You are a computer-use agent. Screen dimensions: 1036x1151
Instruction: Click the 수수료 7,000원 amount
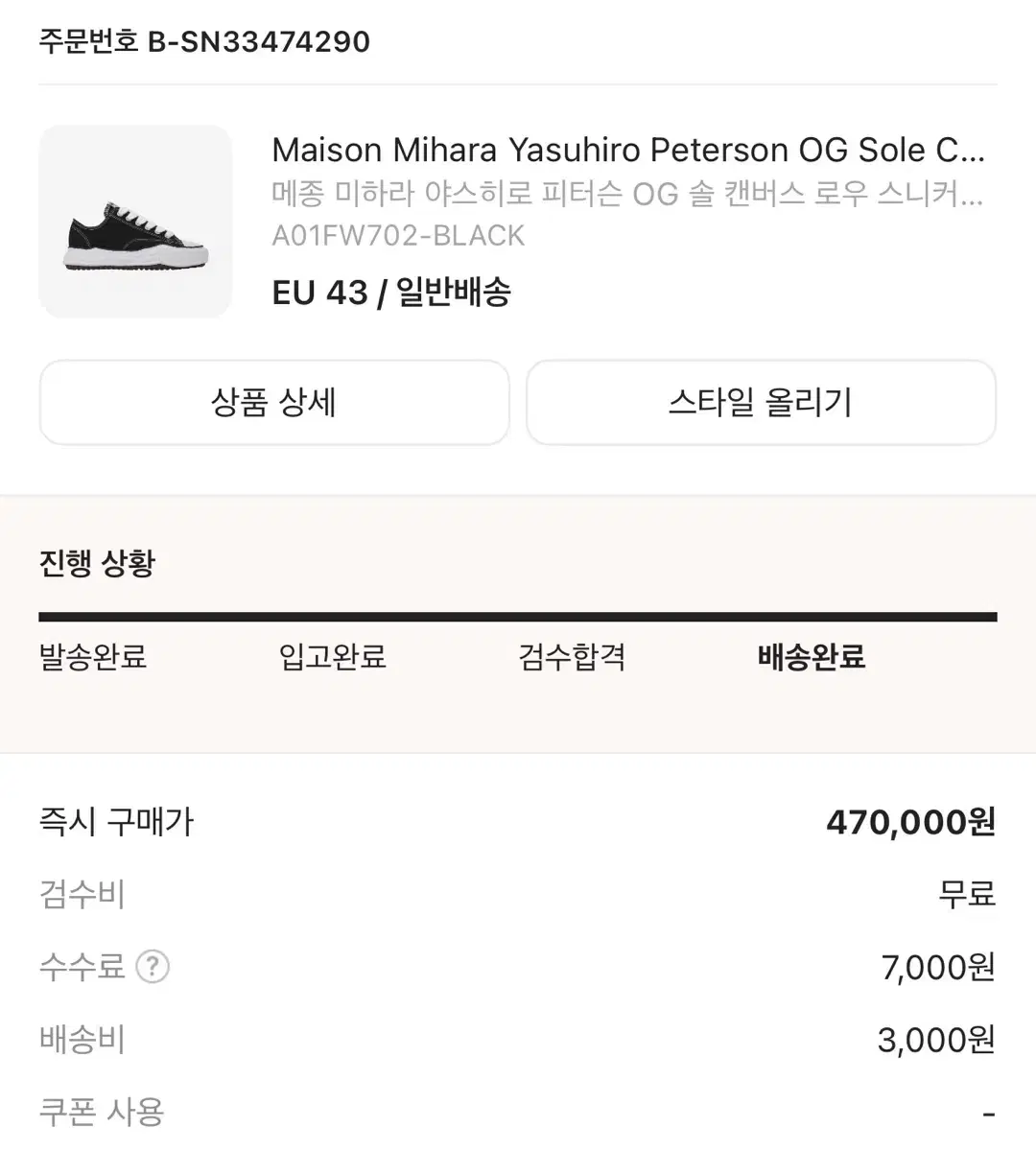[x=933, y=967]
